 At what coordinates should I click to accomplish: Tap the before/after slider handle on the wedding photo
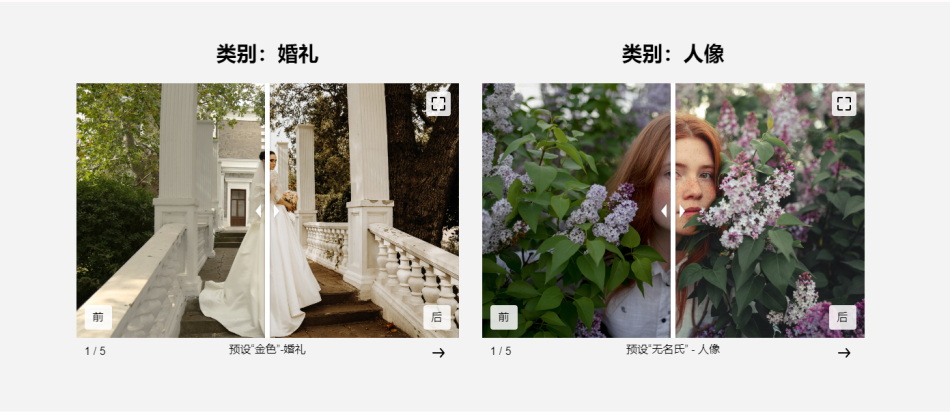click(267, 211)
